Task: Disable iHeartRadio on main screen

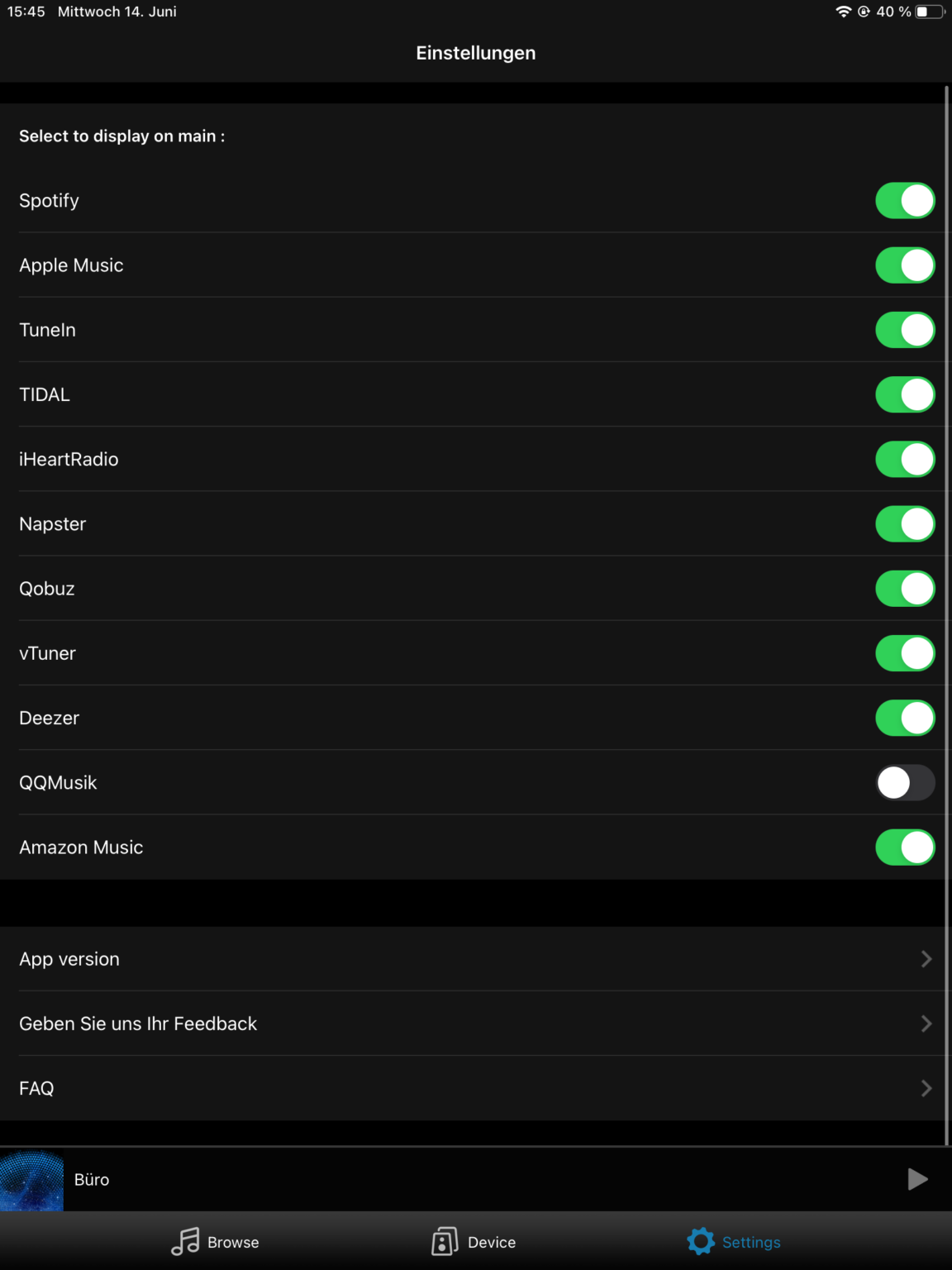Action: tap(905, 459)
